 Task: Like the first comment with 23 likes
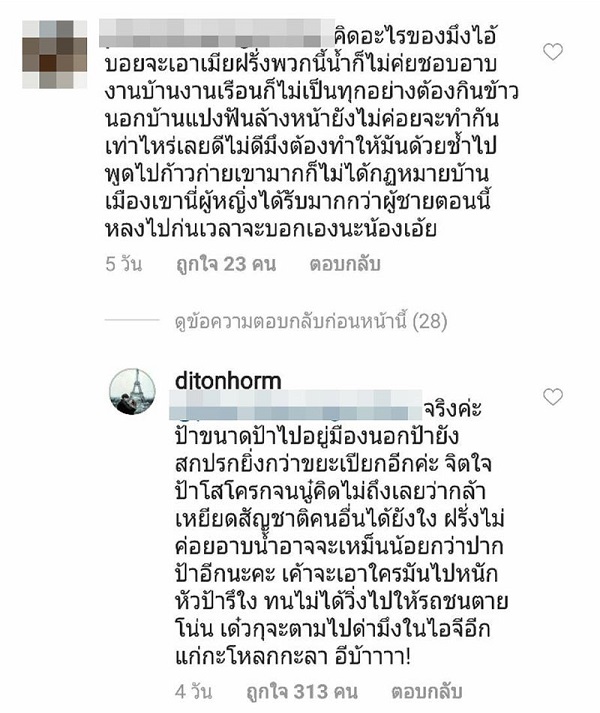552,50
